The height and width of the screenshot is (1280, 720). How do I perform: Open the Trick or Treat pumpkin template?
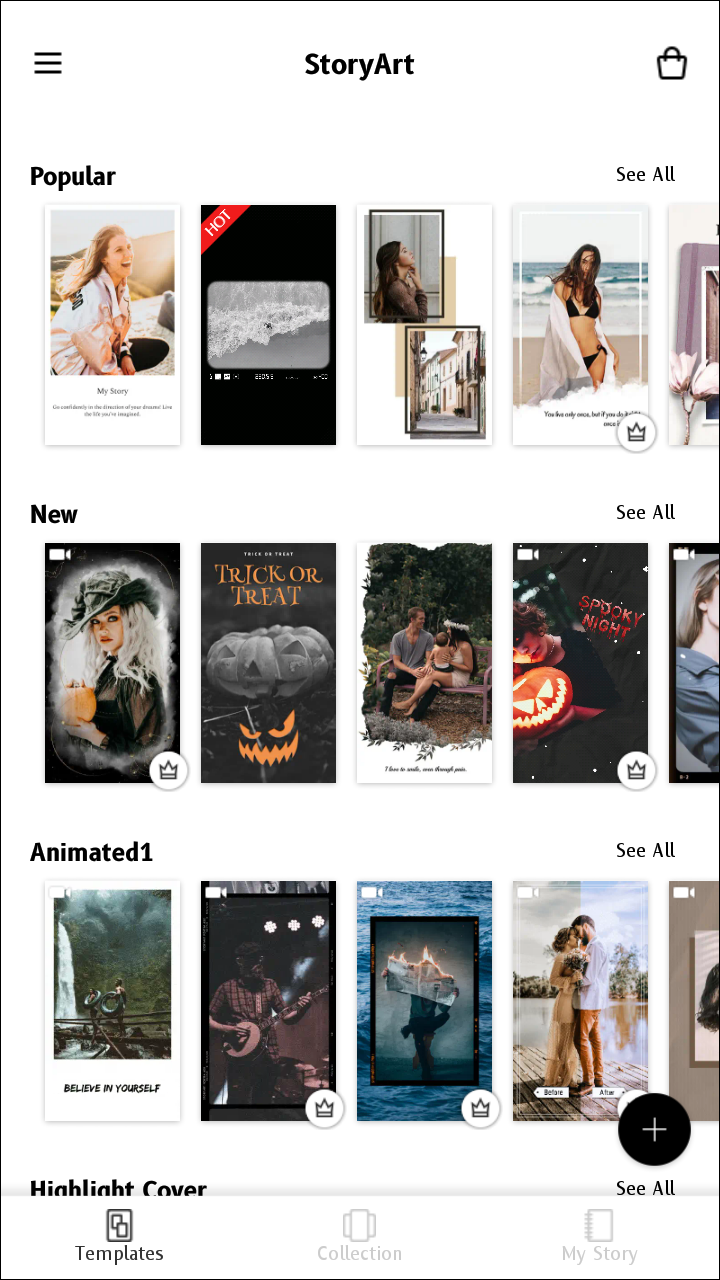[x=268, y=662]
